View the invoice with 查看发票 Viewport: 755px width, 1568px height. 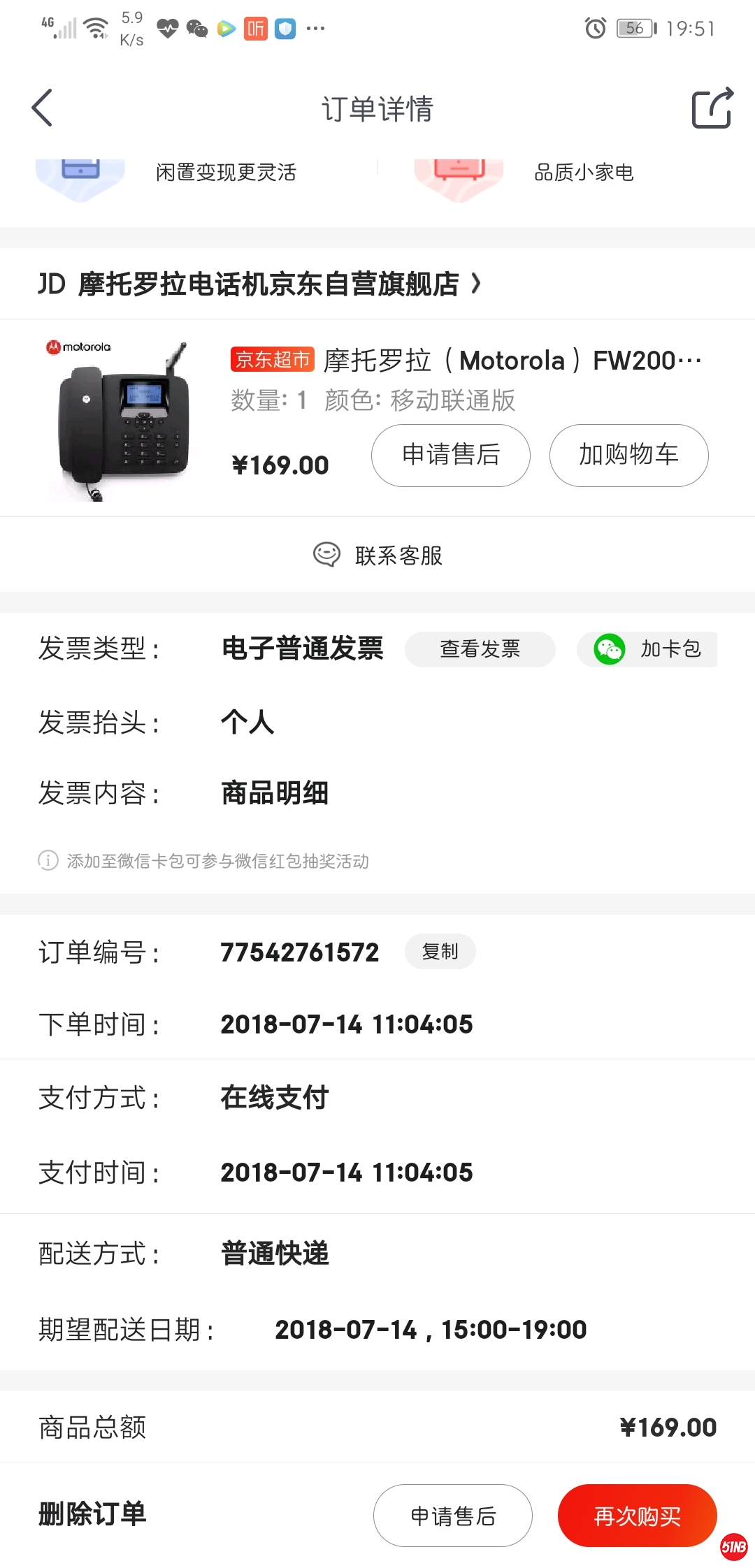click(x=480, y=649)
